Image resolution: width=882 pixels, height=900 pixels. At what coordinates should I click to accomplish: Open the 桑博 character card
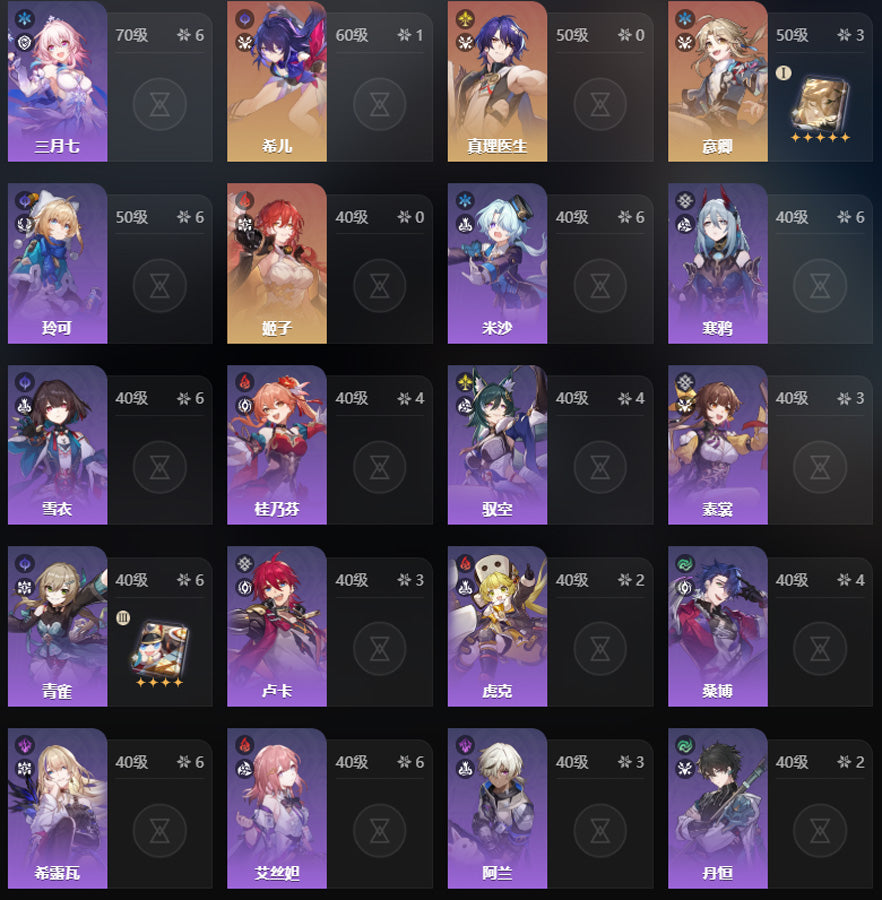tap(717, 626)
